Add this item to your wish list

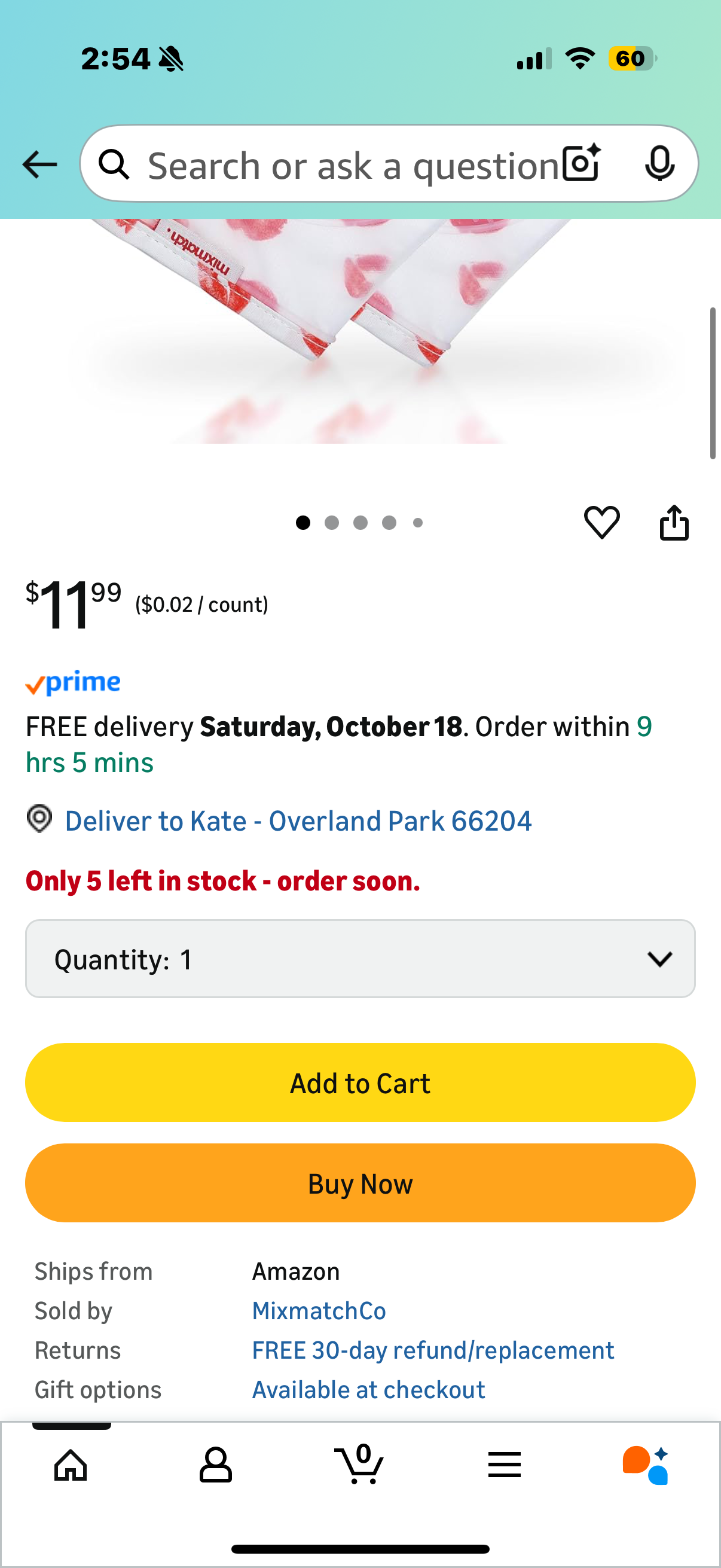[602, 522]
